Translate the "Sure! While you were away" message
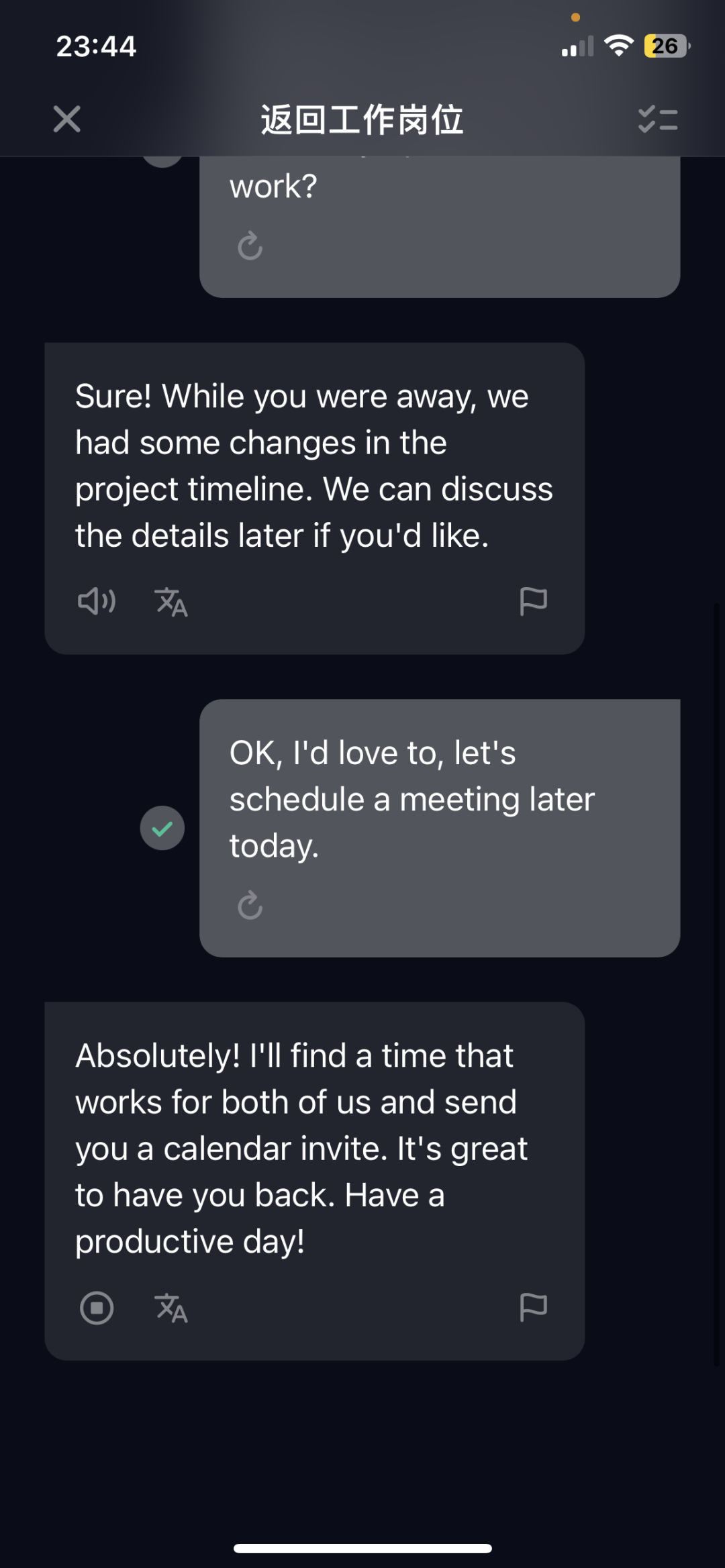 click(171, 601)
